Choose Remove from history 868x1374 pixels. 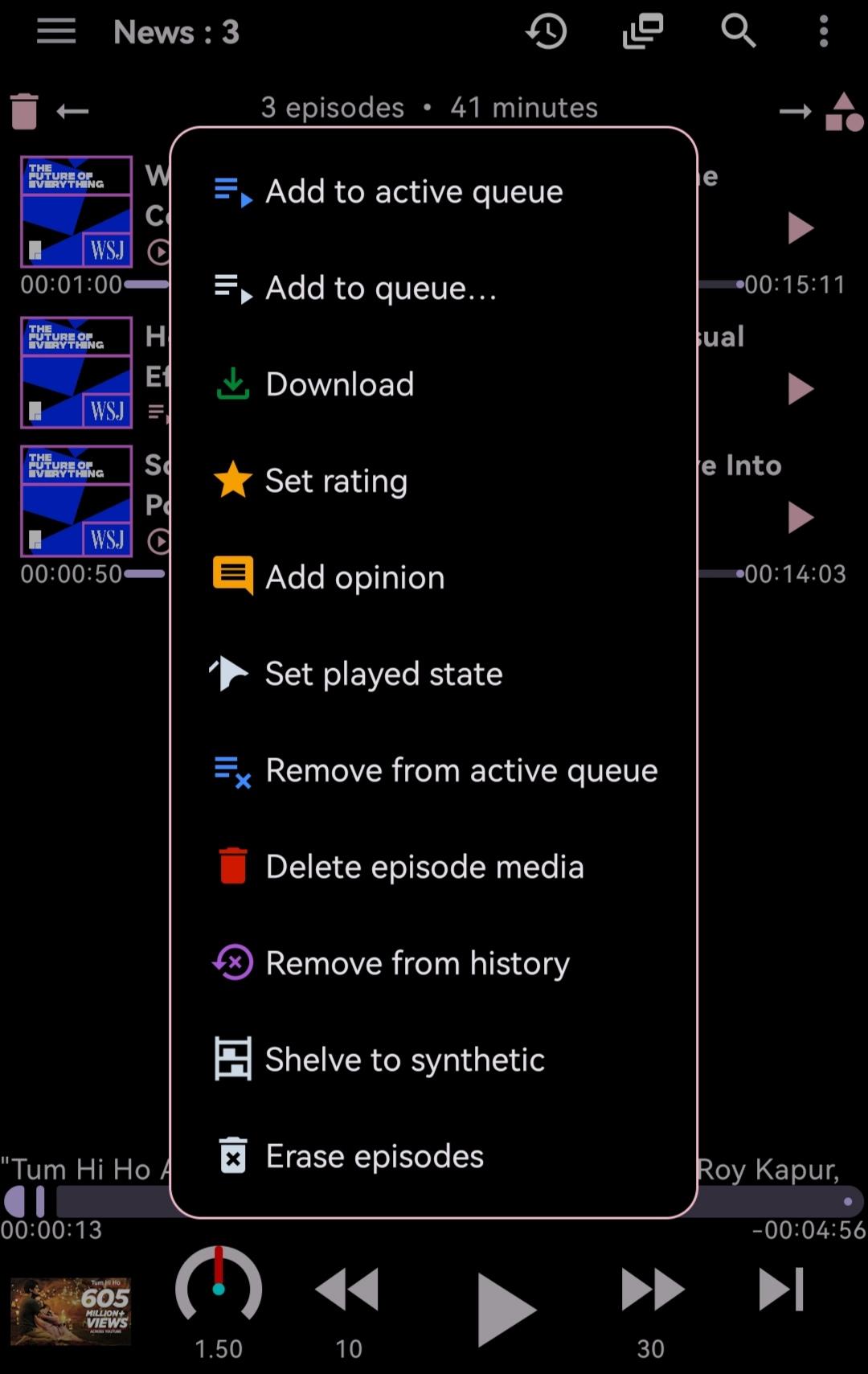click(x=433, y=963)
